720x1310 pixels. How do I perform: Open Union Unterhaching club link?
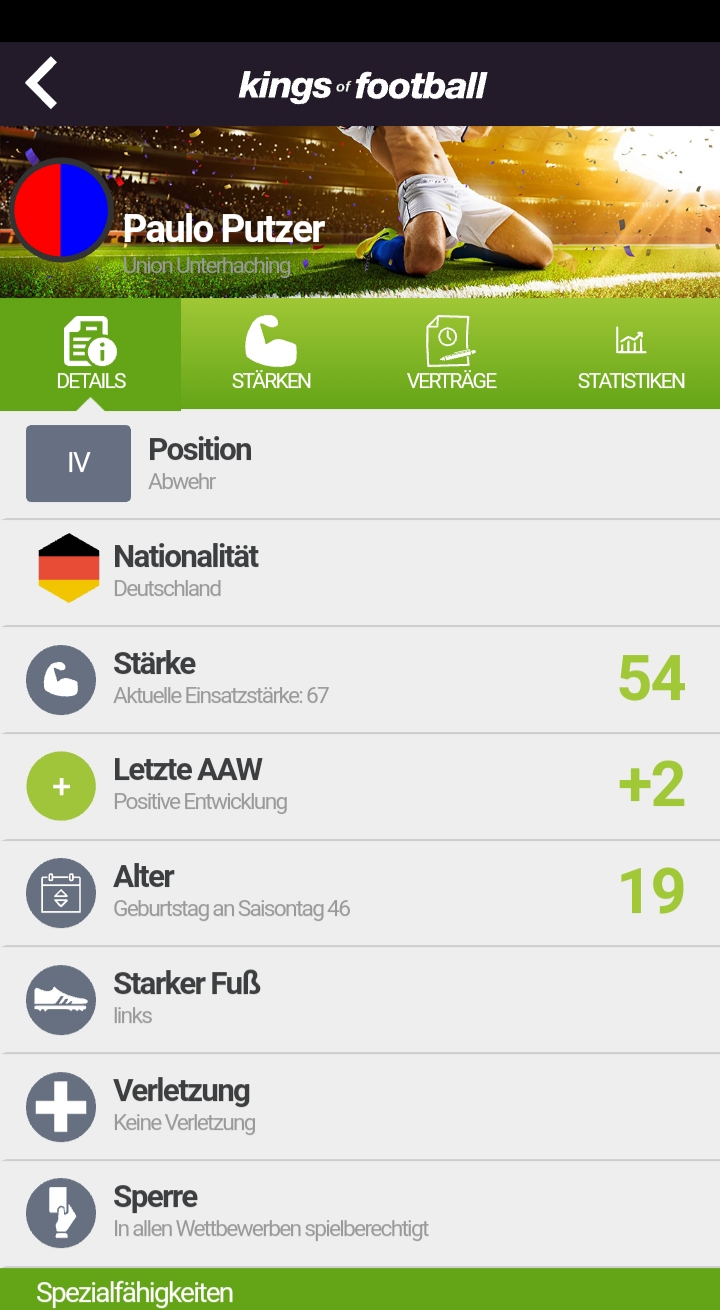[x=207, y=266]
